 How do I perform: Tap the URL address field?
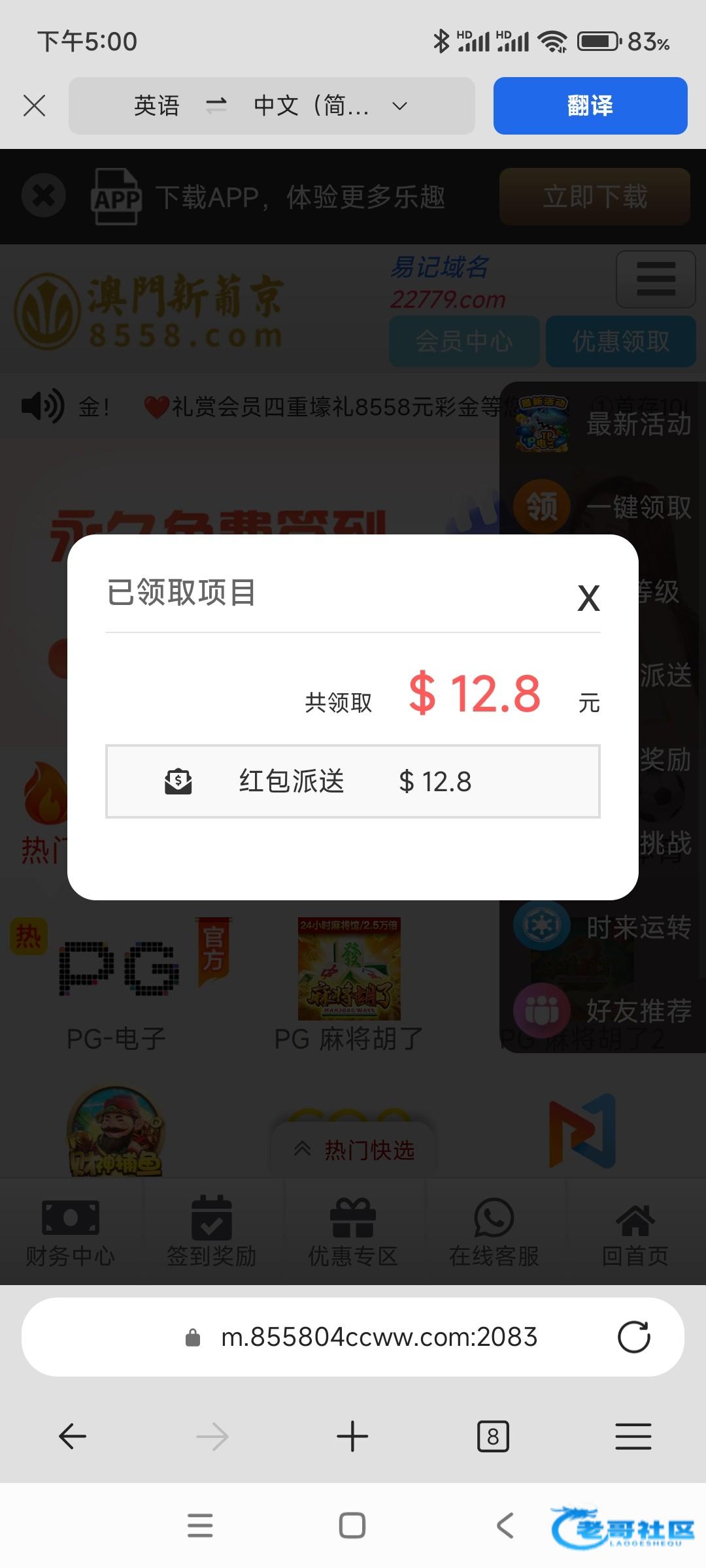[x=379, y=1337]
